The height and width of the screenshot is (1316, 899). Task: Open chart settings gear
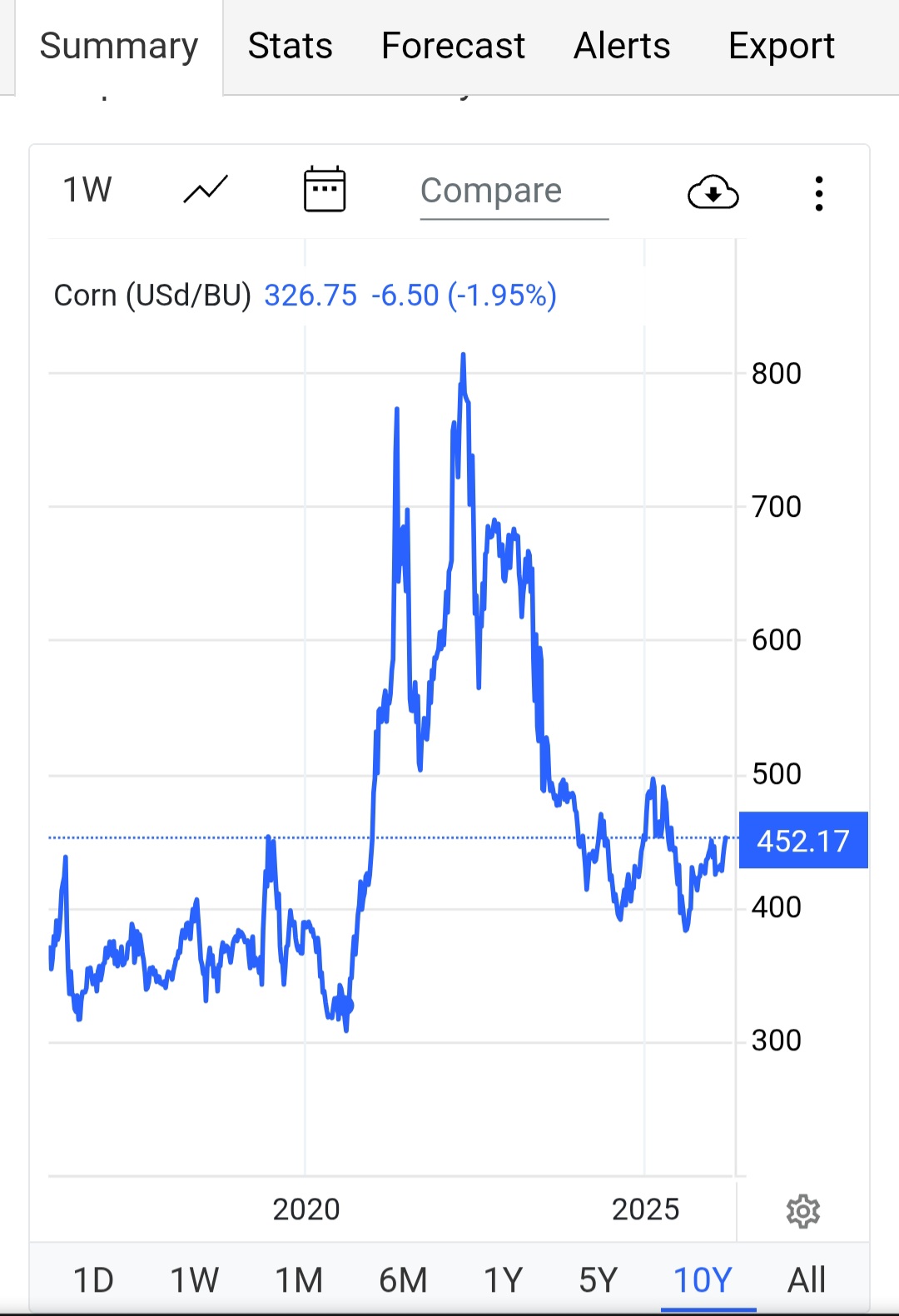(x=803, y=1211)
